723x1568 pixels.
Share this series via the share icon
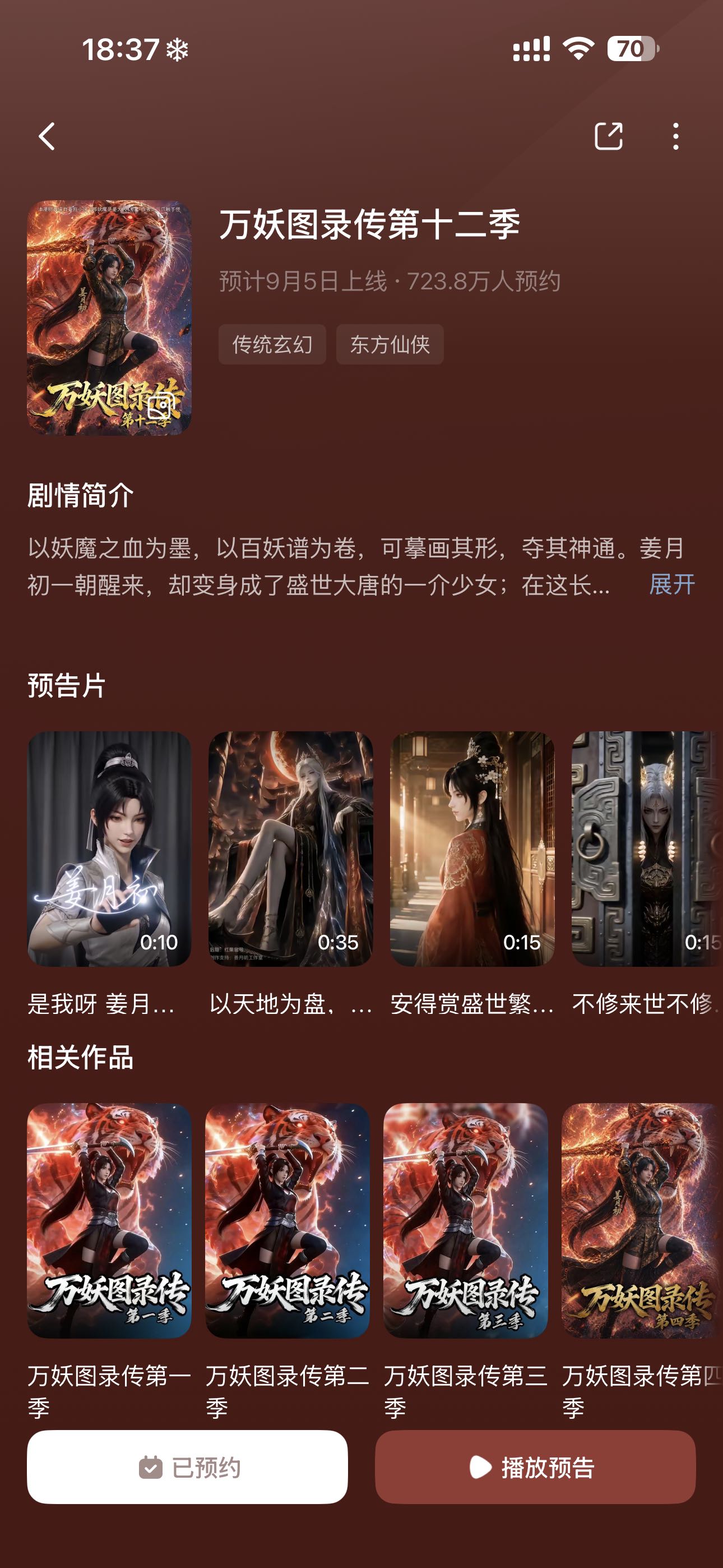click(x=608, y=136)
